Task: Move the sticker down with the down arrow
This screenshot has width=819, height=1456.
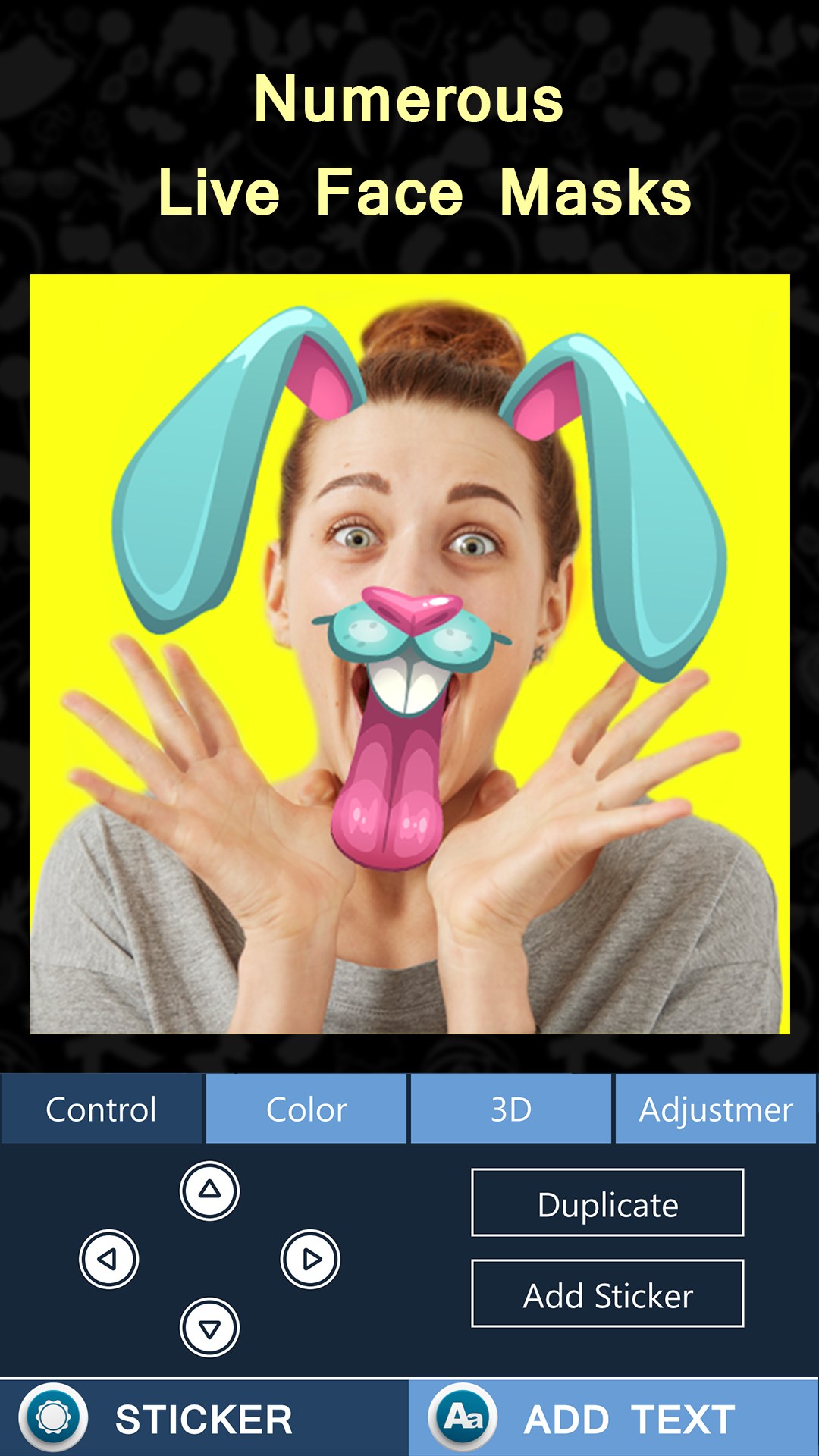Action: point(210,1328)
